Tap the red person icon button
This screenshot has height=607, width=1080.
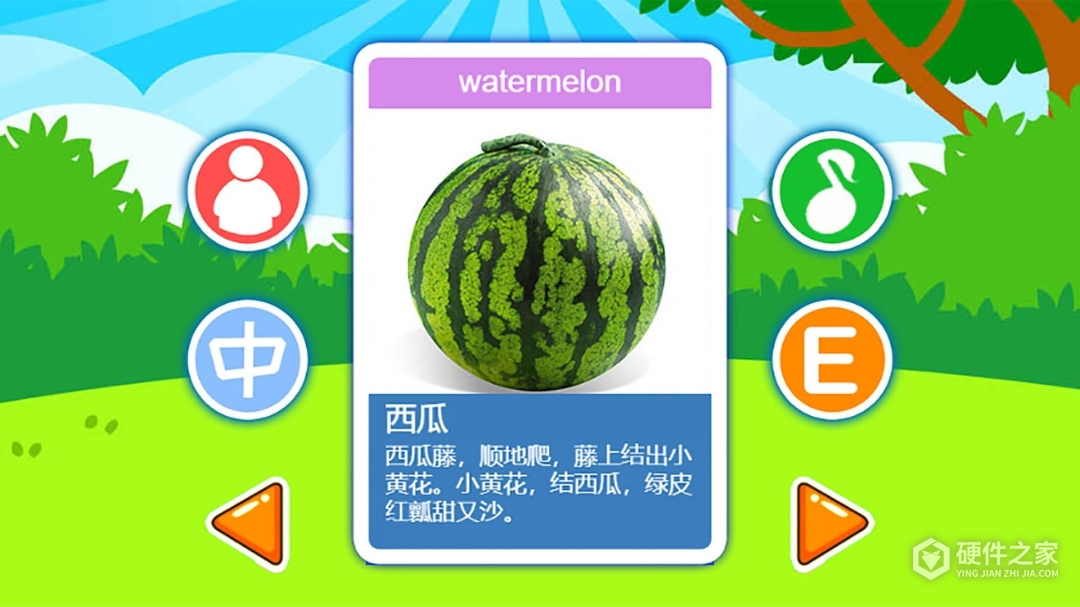pyautogui.click(x=247, y=190)
